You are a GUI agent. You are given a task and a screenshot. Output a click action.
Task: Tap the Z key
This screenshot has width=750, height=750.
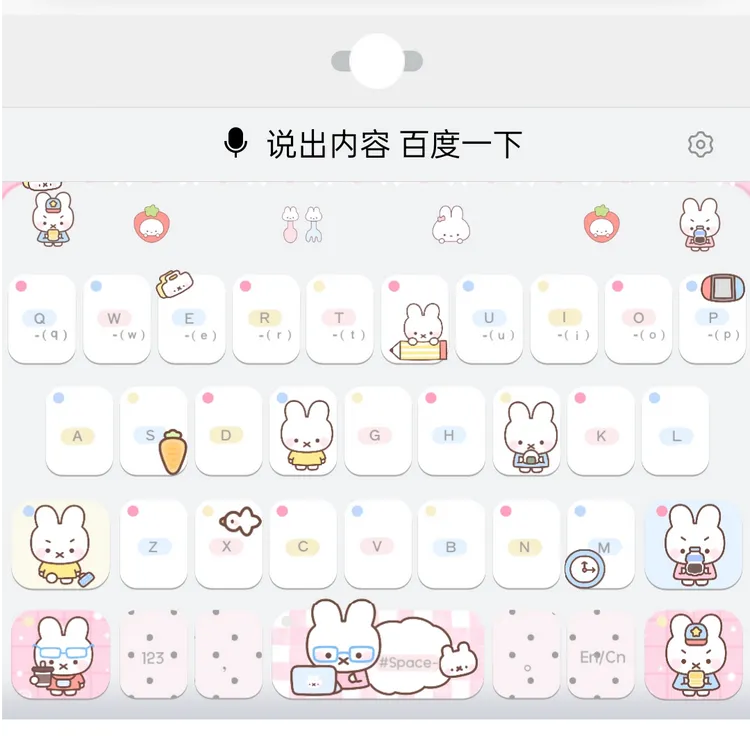click(x=154, y=544)
